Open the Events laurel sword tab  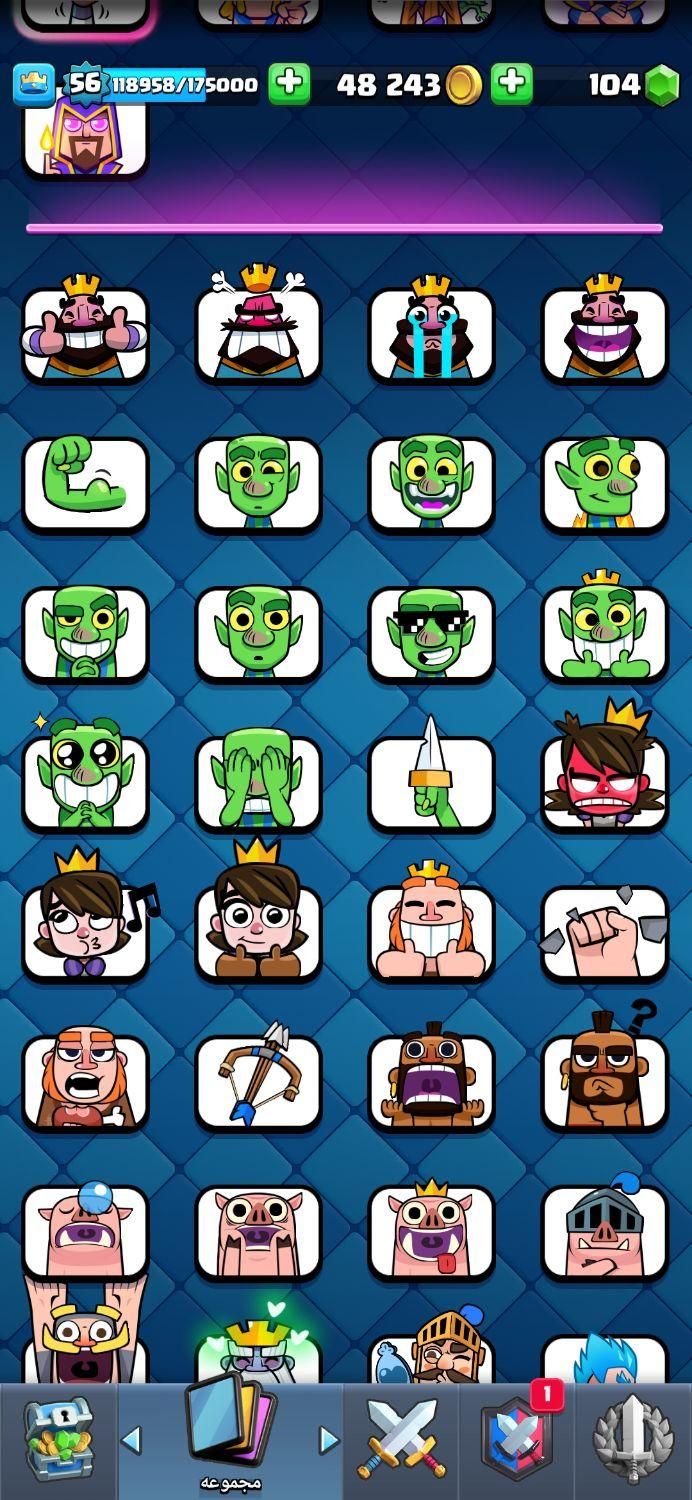click(632, 1439)
